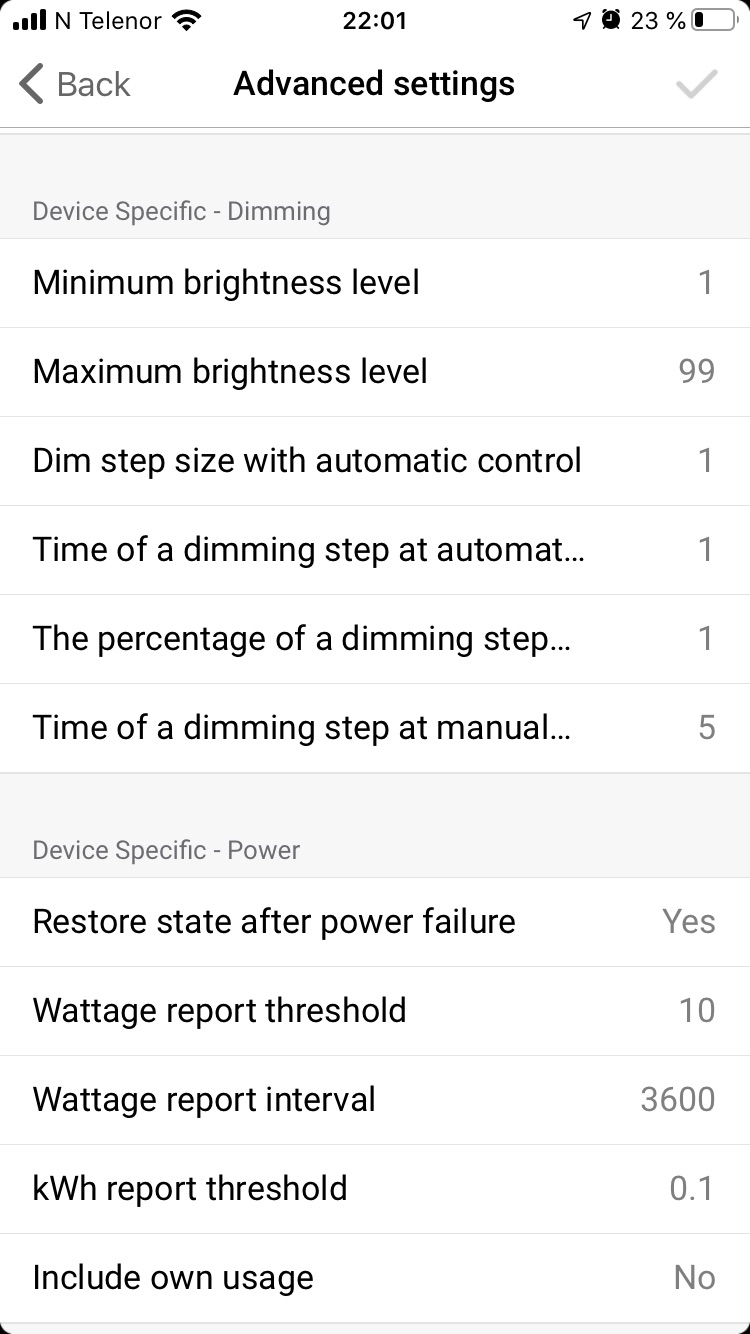
Task: Change Include own usage option
Action: click(x=375, y=1278)
